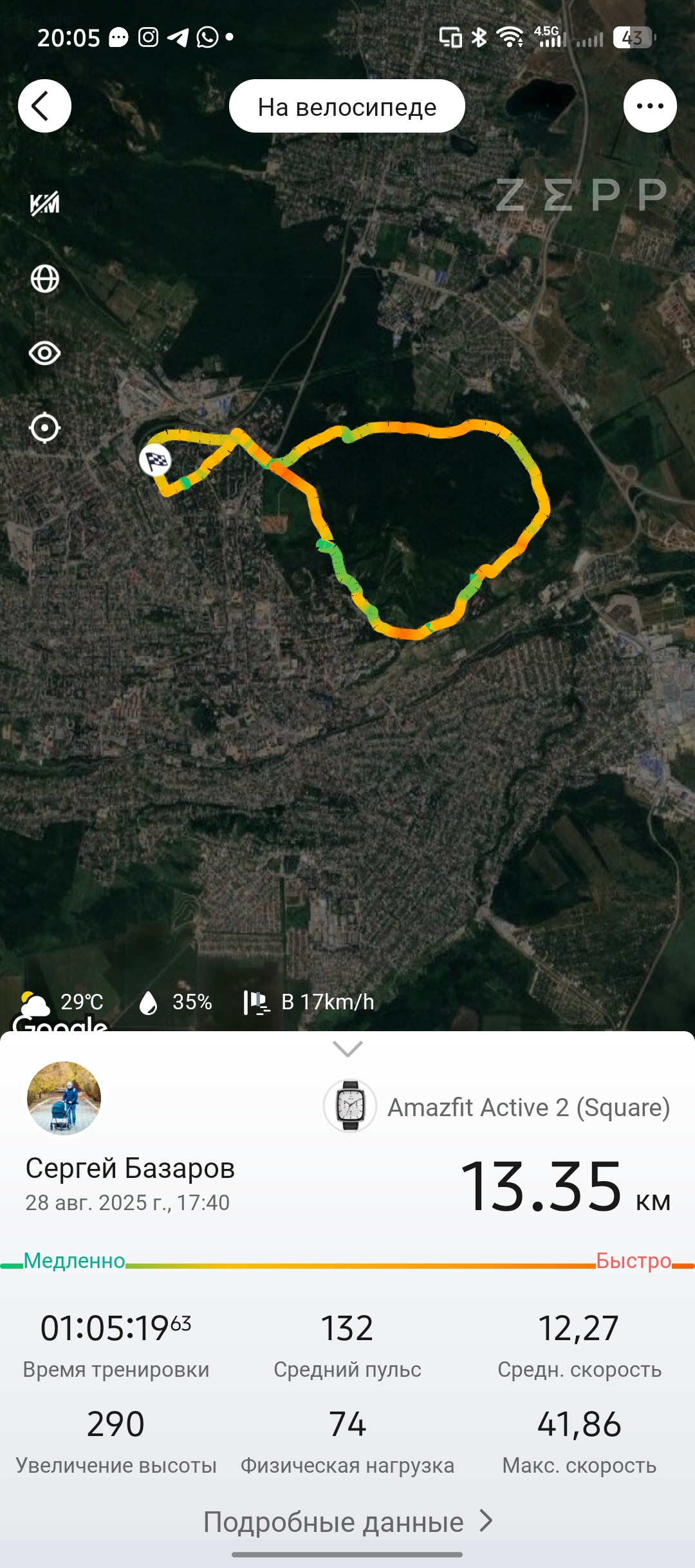
Task: Open the three-dot overflow menu
Action: pos(649,106)
